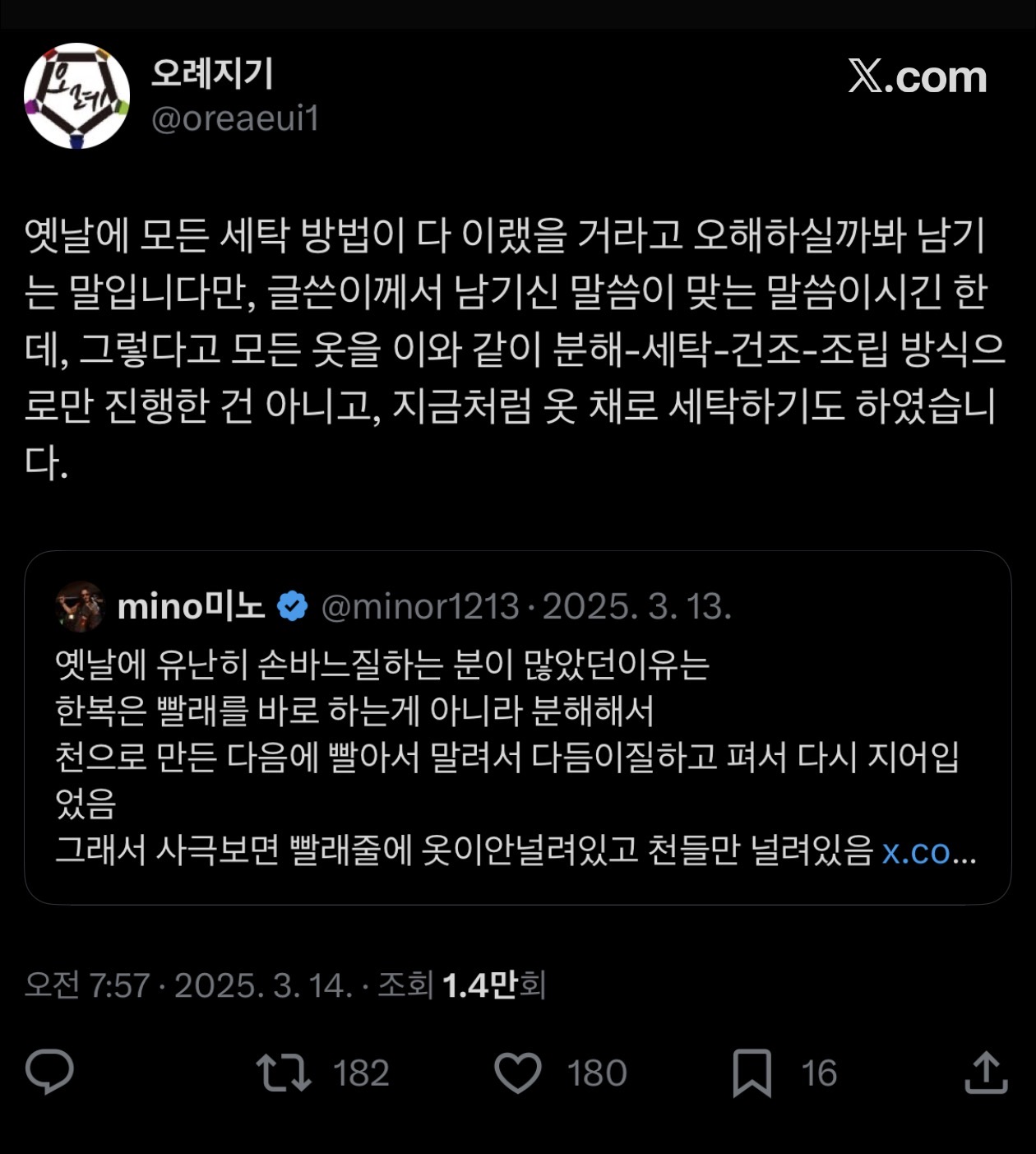Screen dimensions: 1036x1154
Task: Repost the post with 182 reposts
Action: point(284,1073)
